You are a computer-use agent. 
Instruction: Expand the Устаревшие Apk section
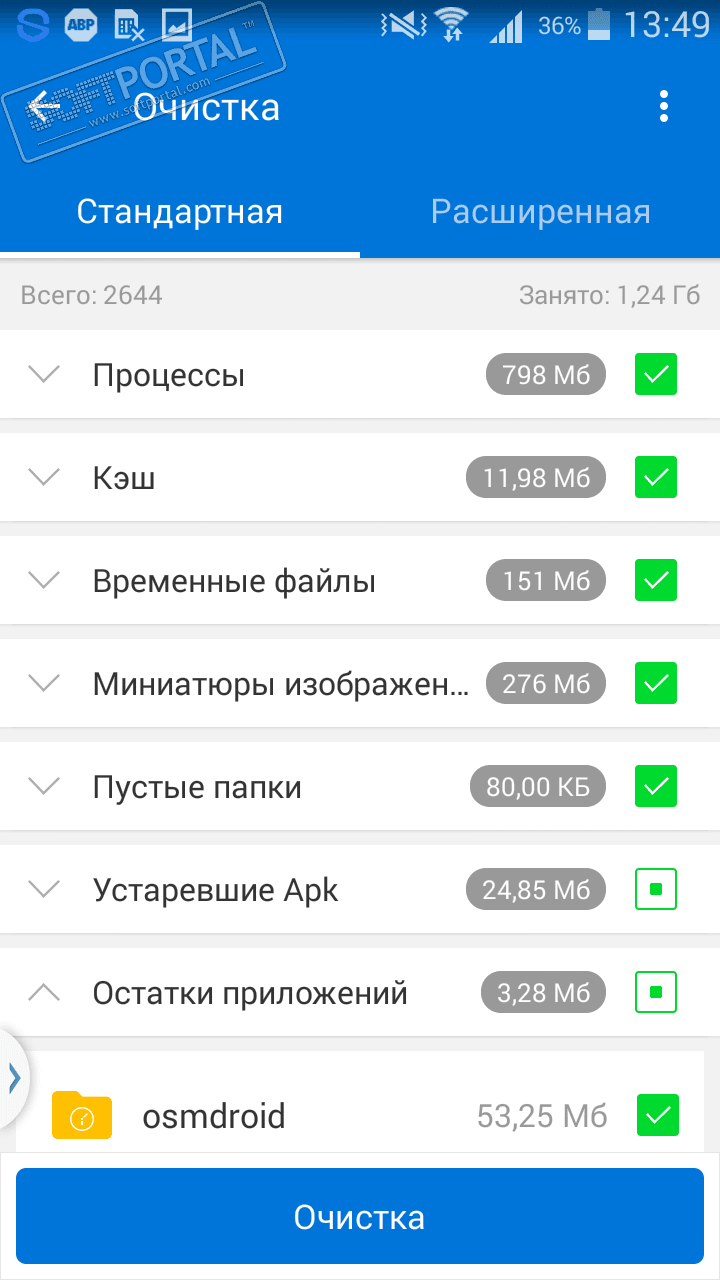click(x=46, y=890)
